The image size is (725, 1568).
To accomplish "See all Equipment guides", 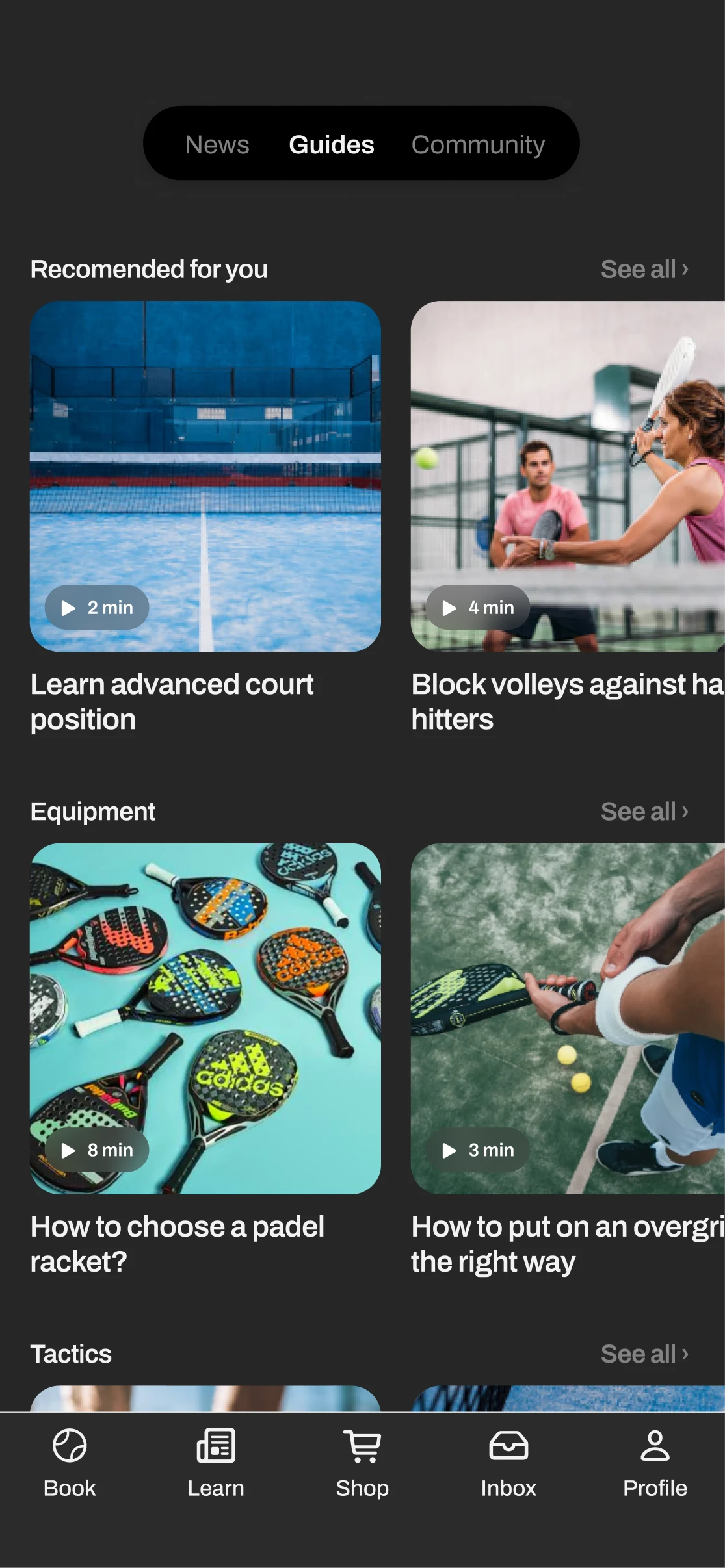I will pos(644,812).
